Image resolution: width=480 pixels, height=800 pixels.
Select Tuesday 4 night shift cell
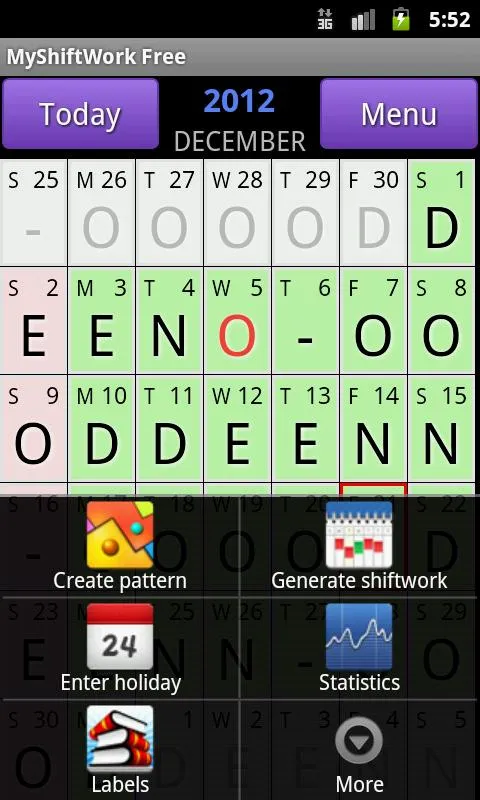169,320
